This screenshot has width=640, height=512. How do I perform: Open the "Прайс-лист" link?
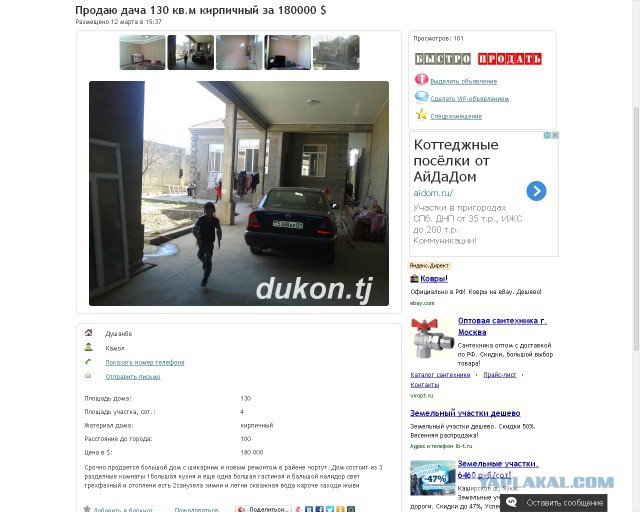(x=499, y=374)
